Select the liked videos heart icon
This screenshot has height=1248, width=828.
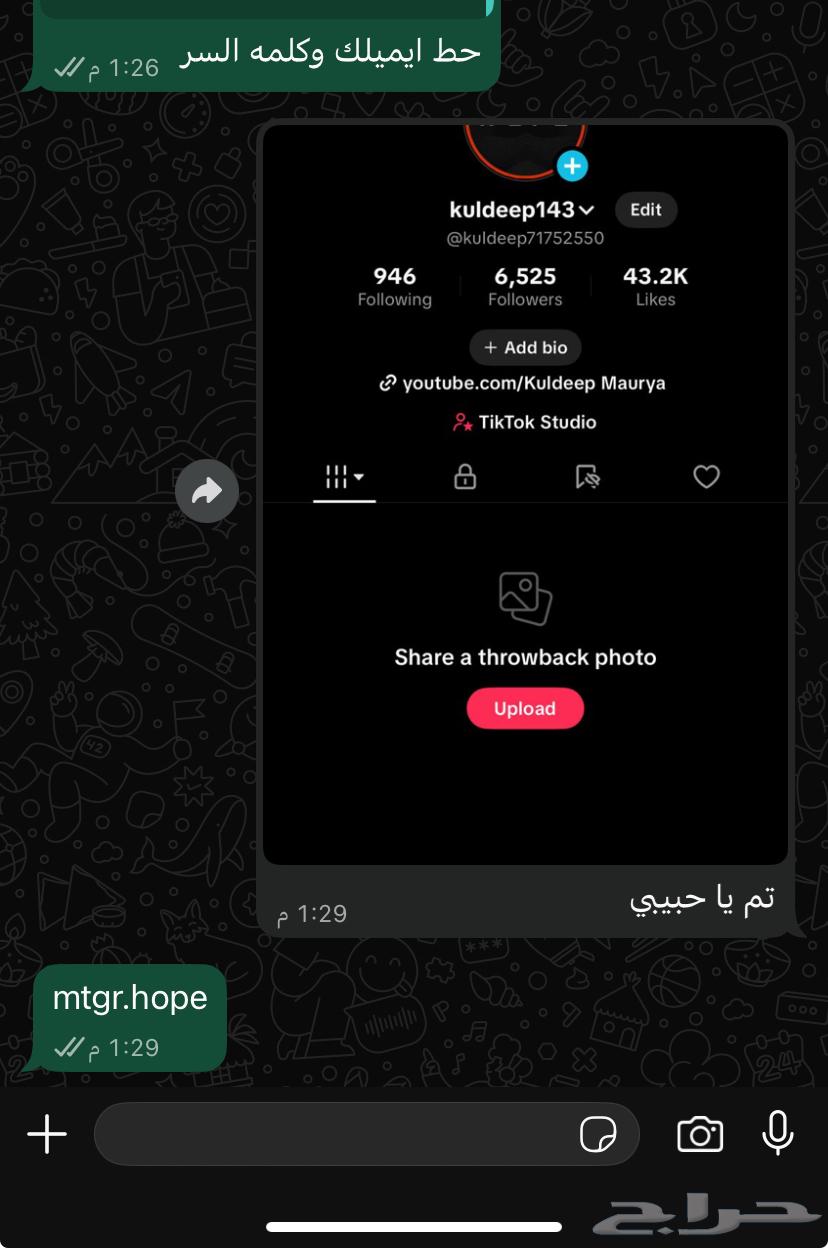tap(706, 477)
